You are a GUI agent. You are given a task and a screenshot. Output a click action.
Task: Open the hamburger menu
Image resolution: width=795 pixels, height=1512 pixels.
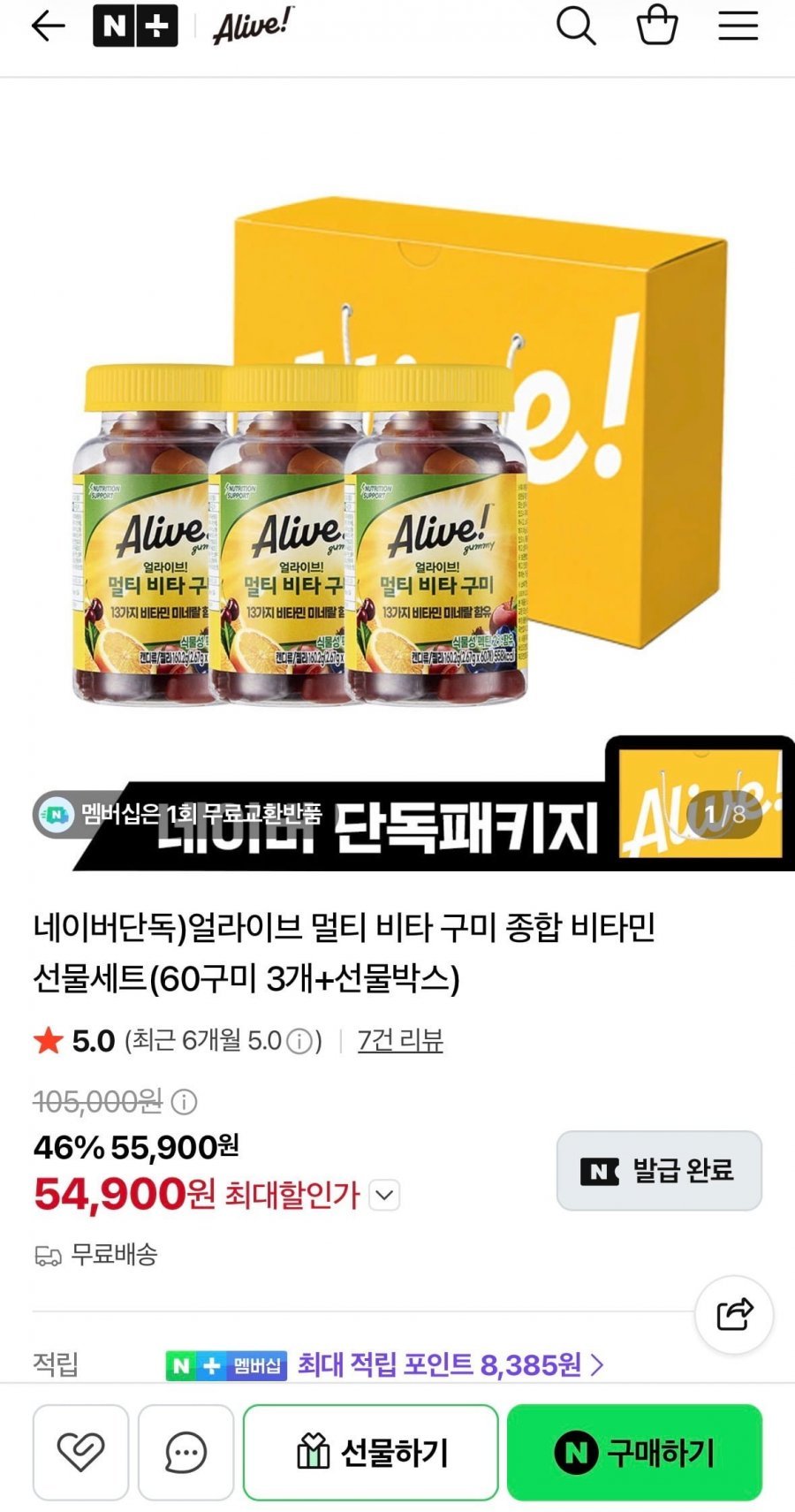click(738, 27)
